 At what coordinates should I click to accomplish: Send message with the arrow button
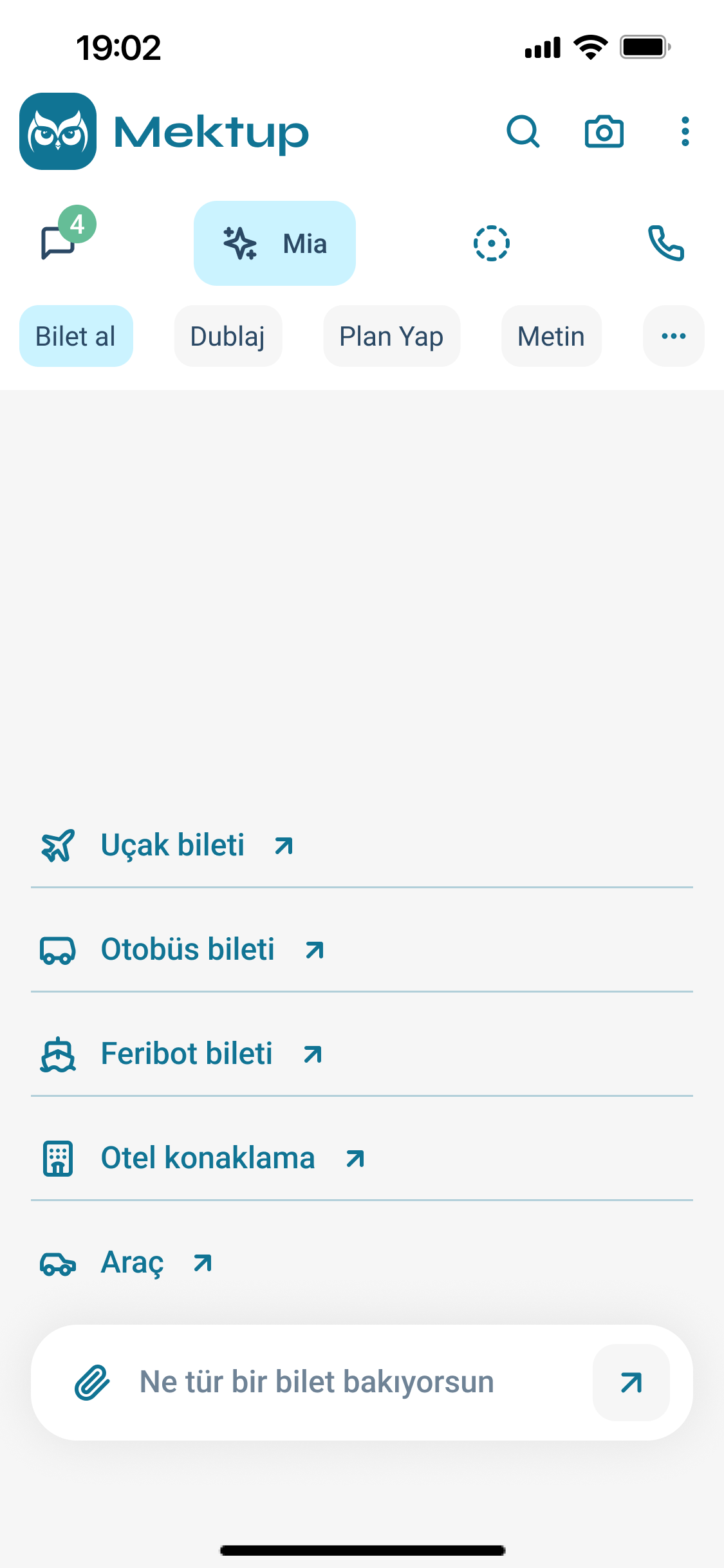[631, 1382]
